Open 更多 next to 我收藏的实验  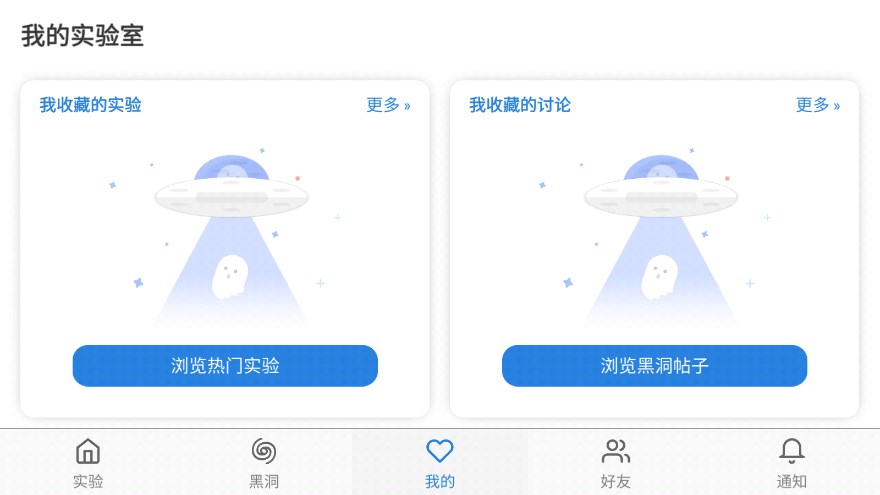388,105
